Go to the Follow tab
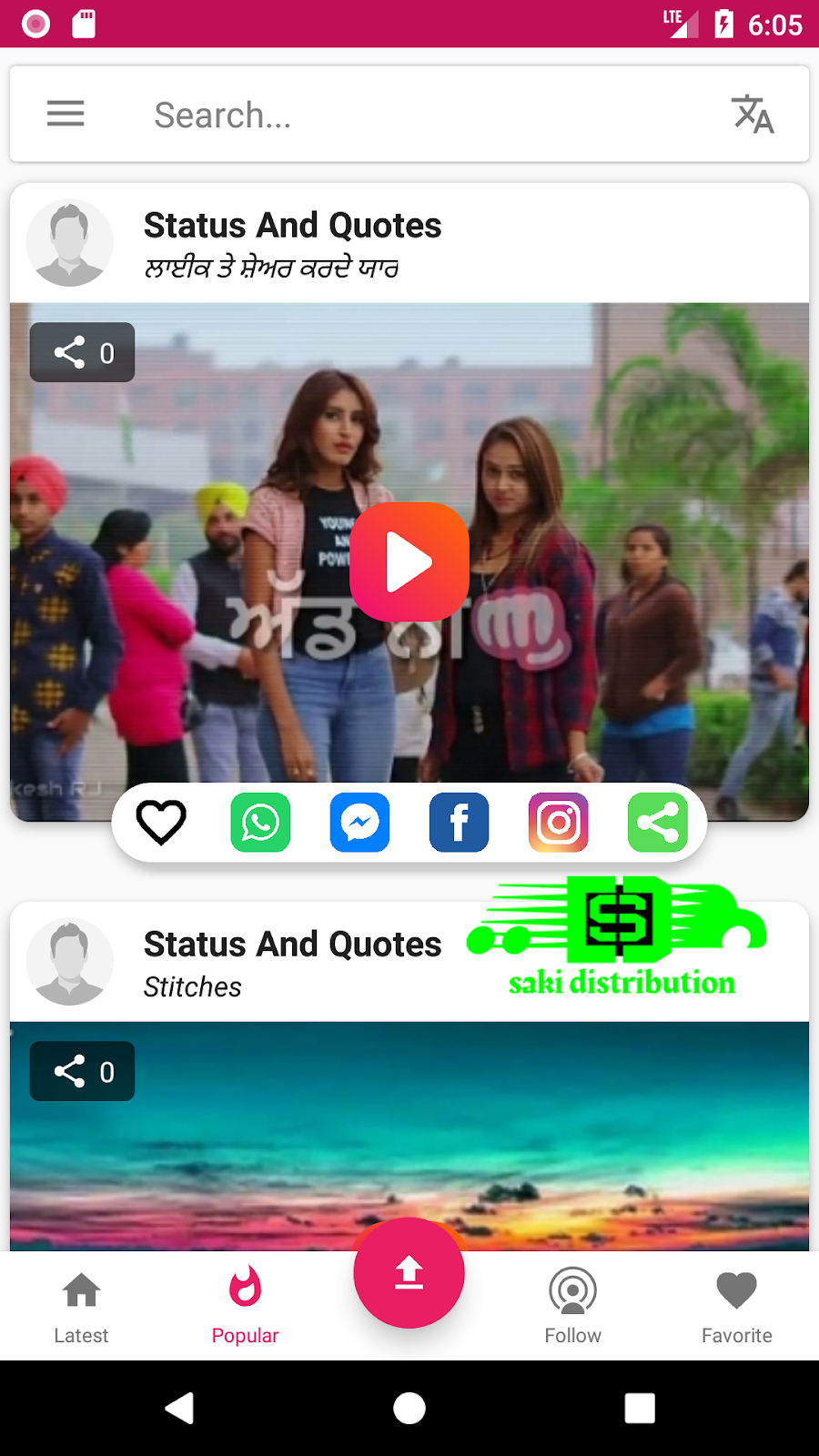Viewport: 819px width, 1456px height. [x=572, y=1308]
